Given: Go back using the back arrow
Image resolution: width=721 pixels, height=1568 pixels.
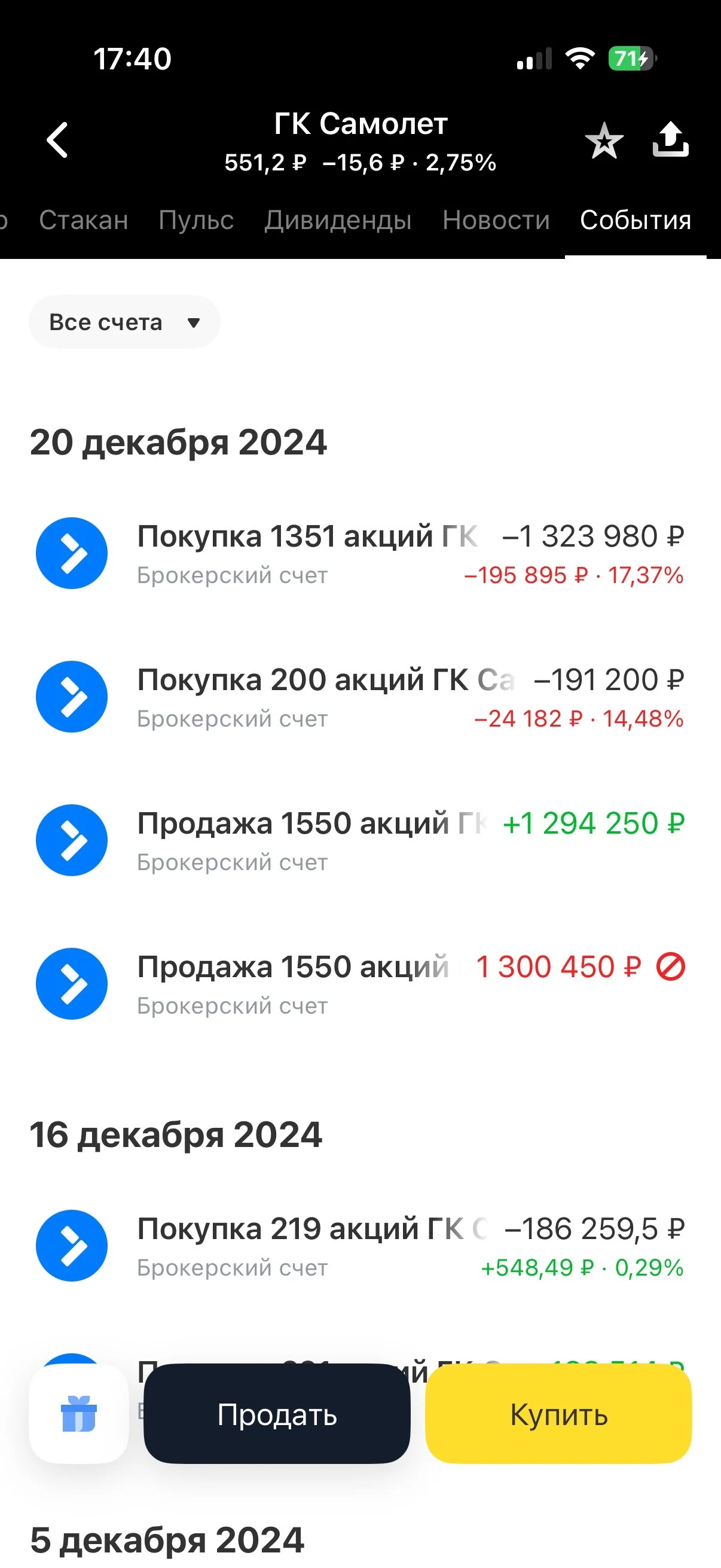Looking at the screenshot, I should (57, 140).
